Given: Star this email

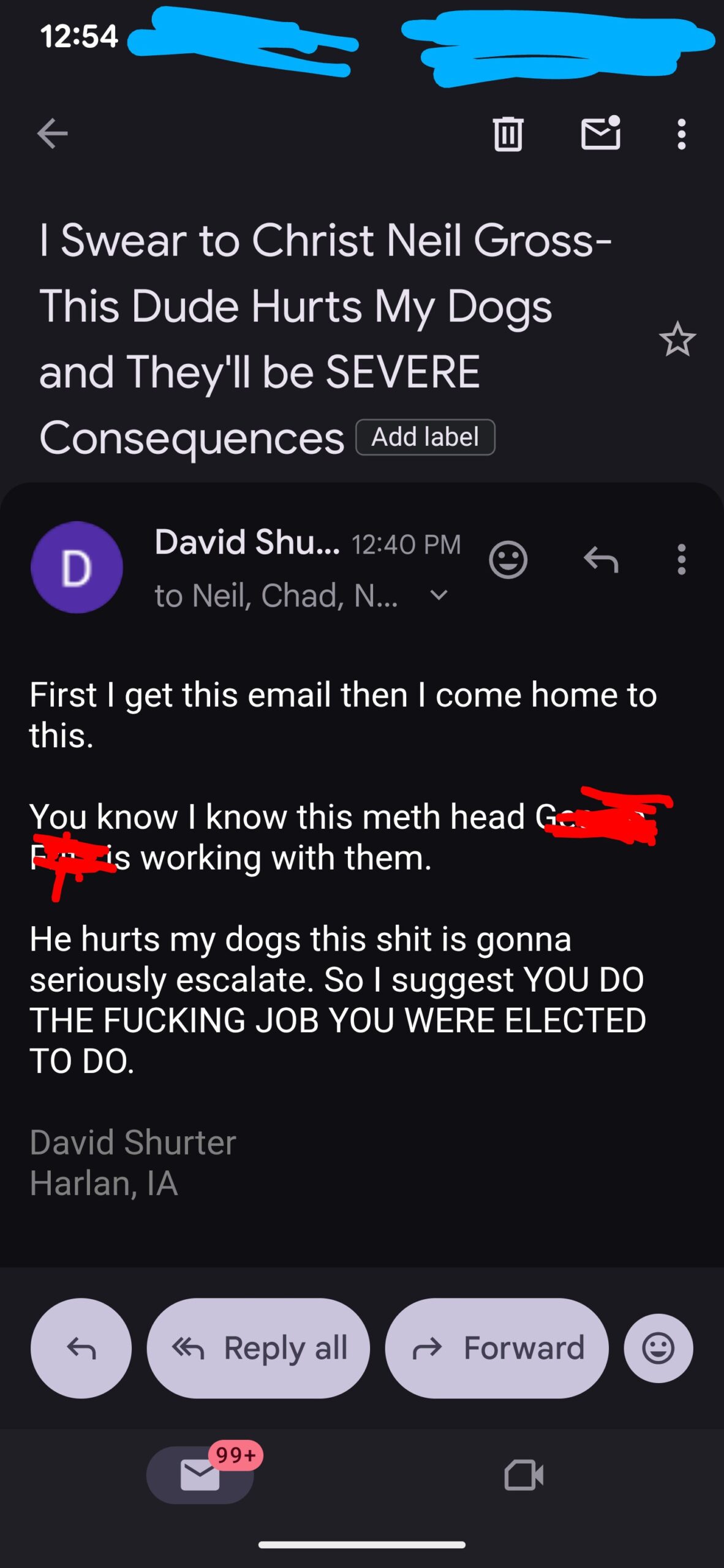Looking at the screenshot, I should coord(677,339).
